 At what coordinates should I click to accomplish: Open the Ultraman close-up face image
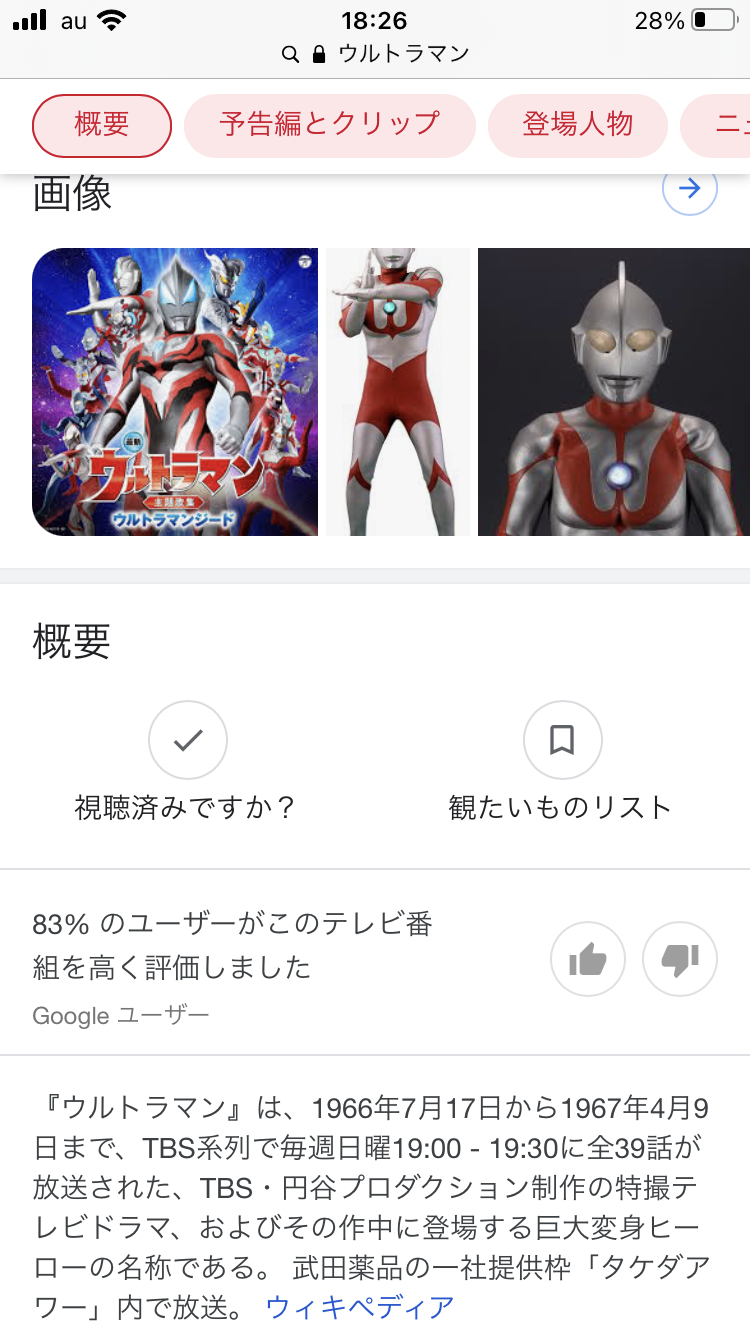click(x=613, y=392)
